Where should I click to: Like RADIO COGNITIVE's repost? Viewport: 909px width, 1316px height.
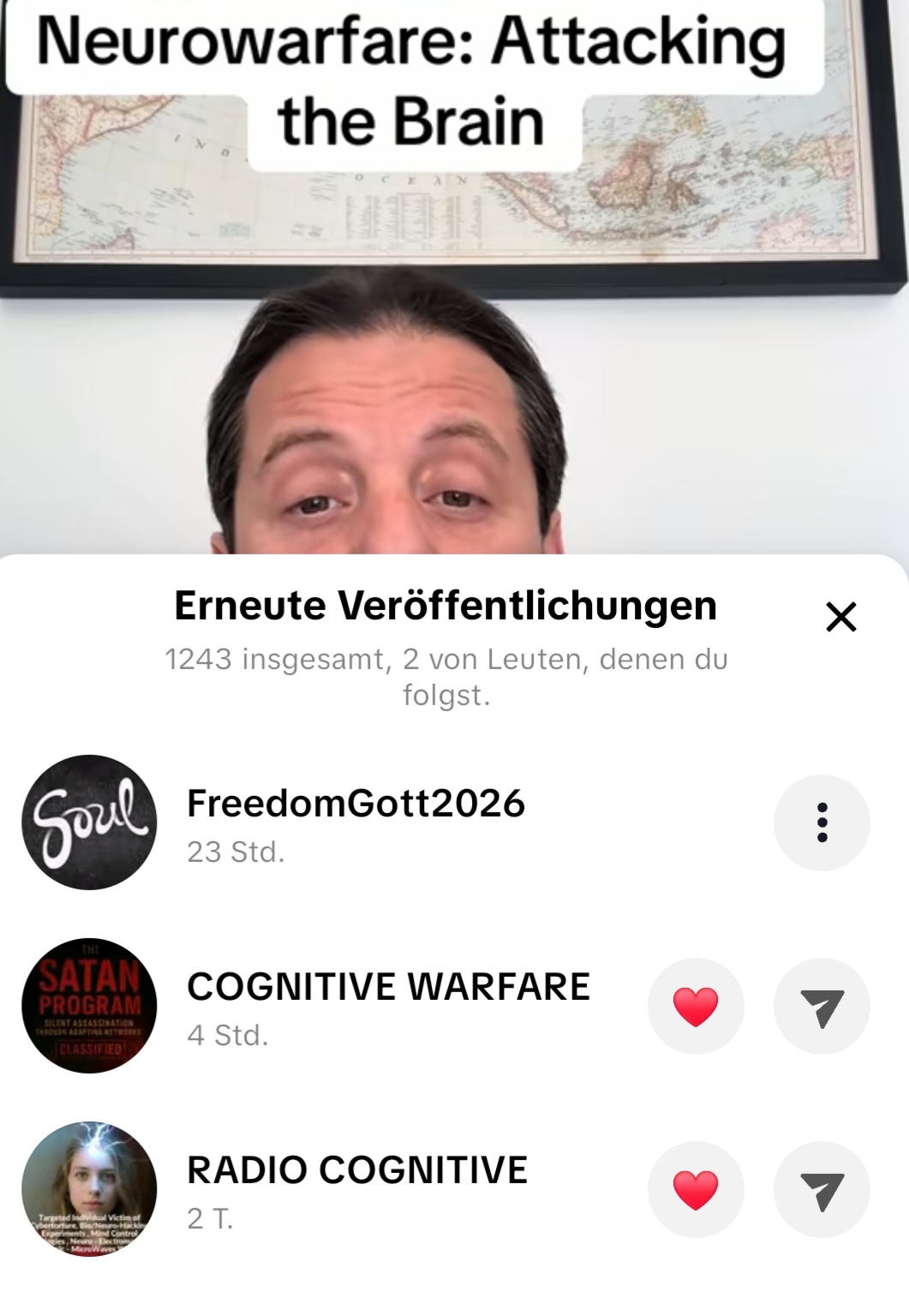tap(696, 1189)
